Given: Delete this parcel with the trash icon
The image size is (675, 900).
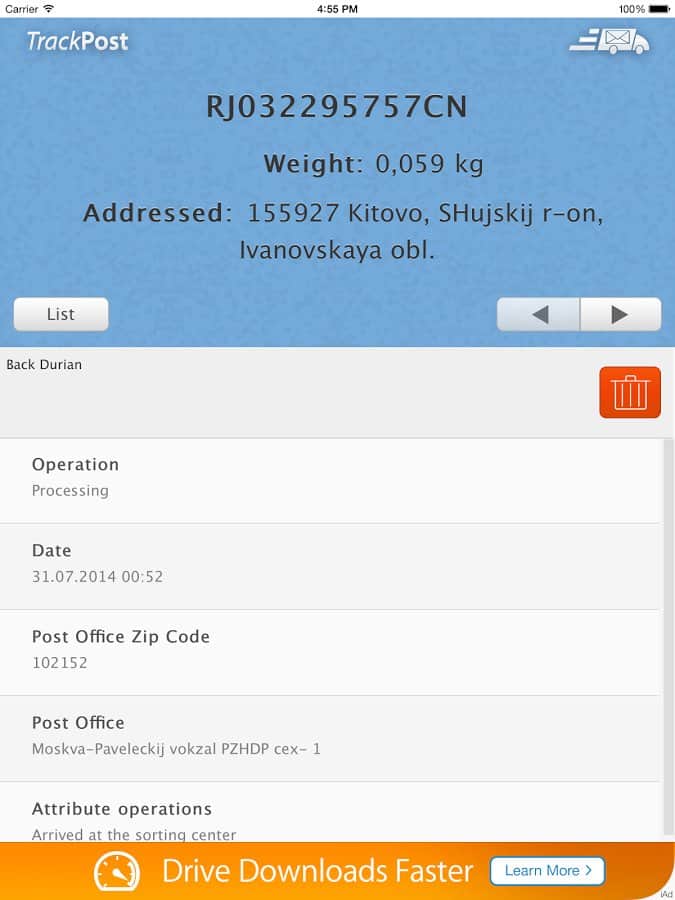Looking at the screenshot, I should point(630,392).
